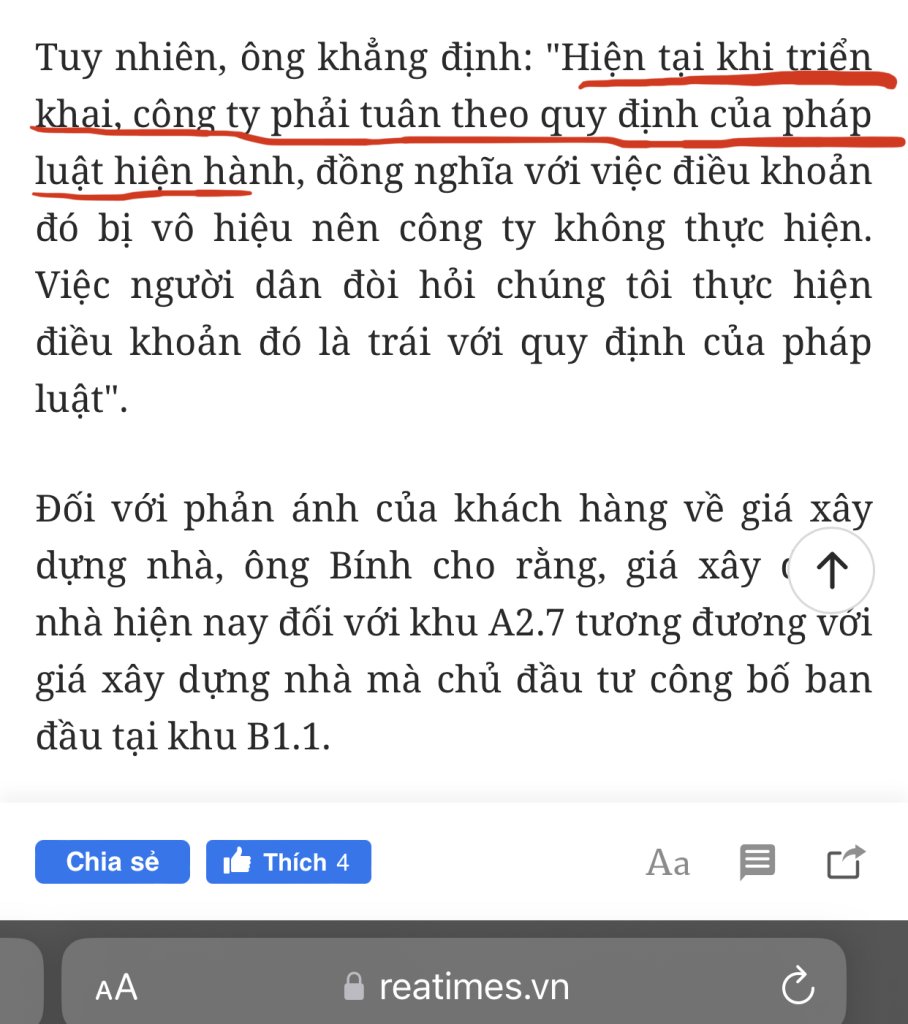
Task: Tap the reatimes.vn address bar
Action: [456, 988]
